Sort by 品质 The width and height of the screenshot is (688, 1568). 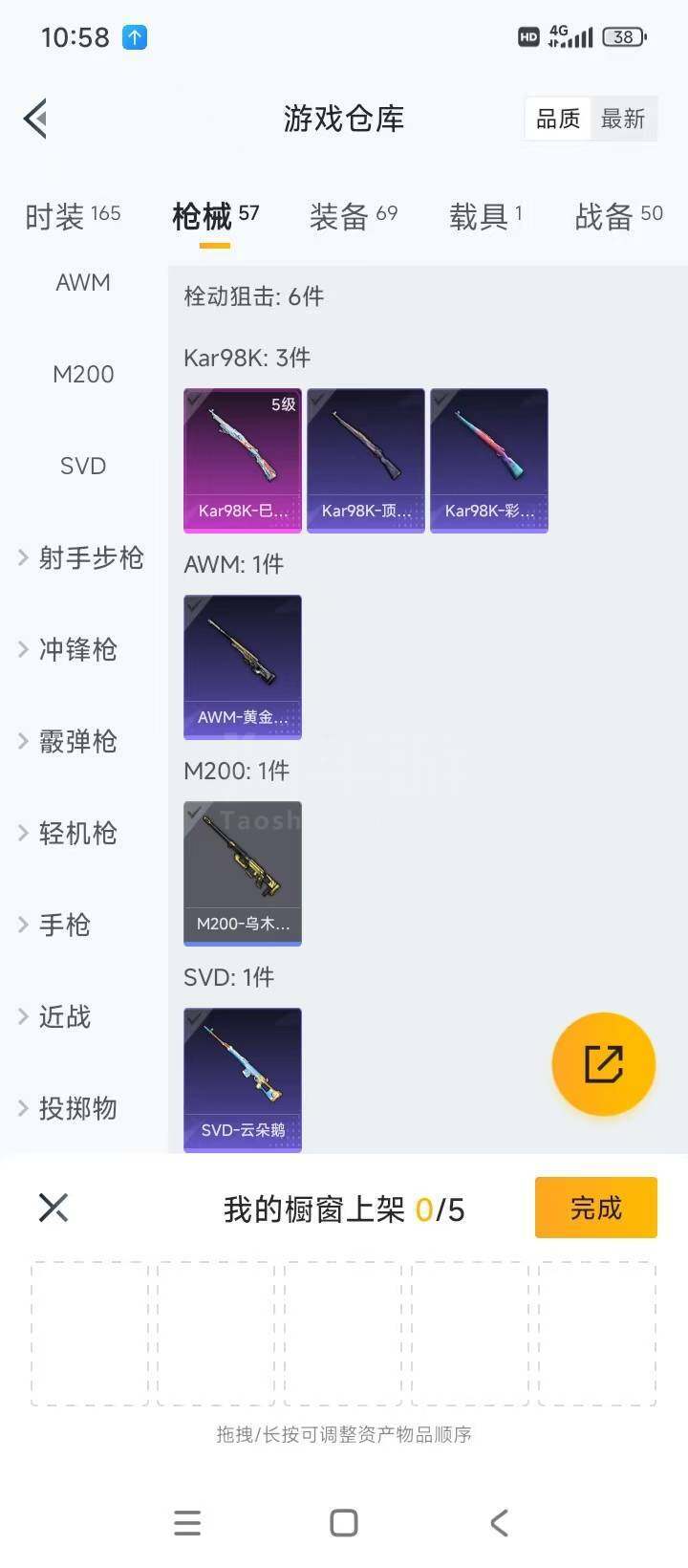558,120
